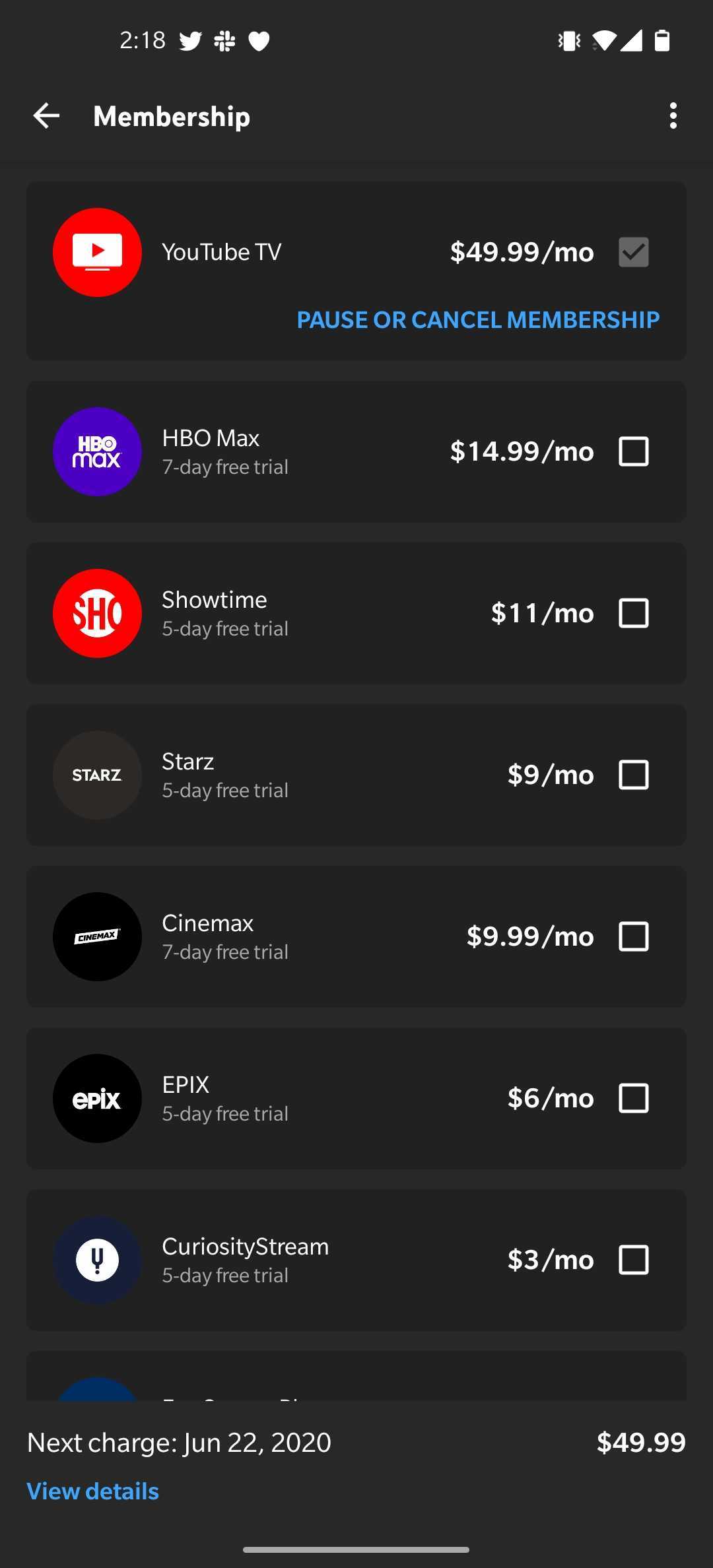Go back from Membership screen
Viewport: 713px width, 1568px height.
(x=46, y=116)
